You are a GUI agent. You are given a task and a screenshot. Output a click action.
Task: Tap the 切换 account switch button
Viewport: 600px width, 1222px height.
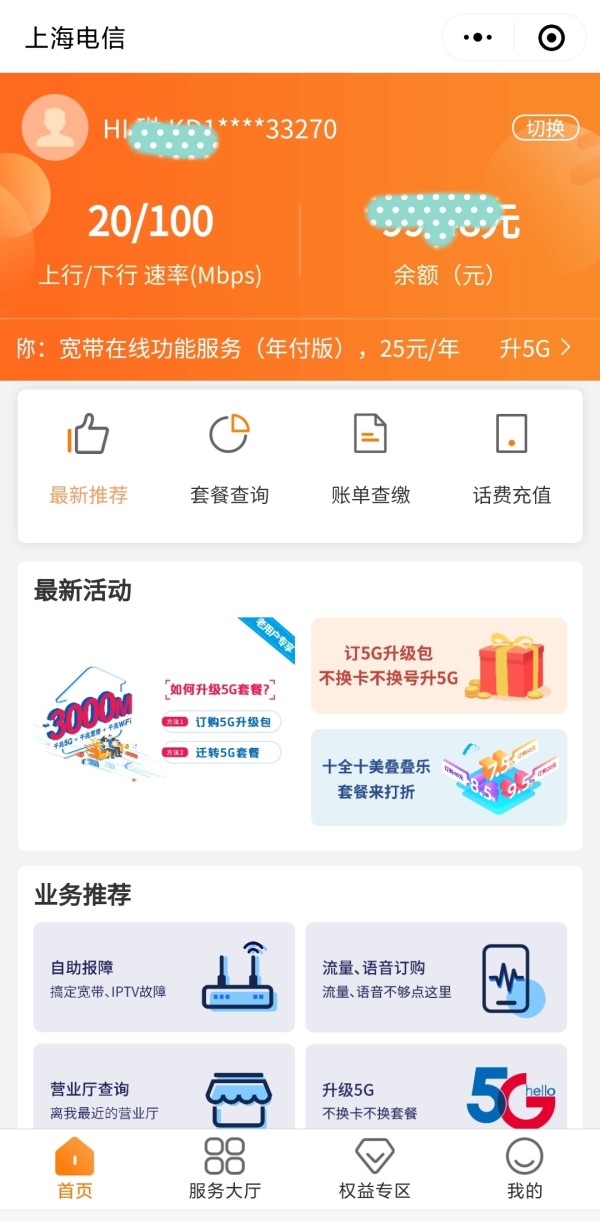(545, 128)
